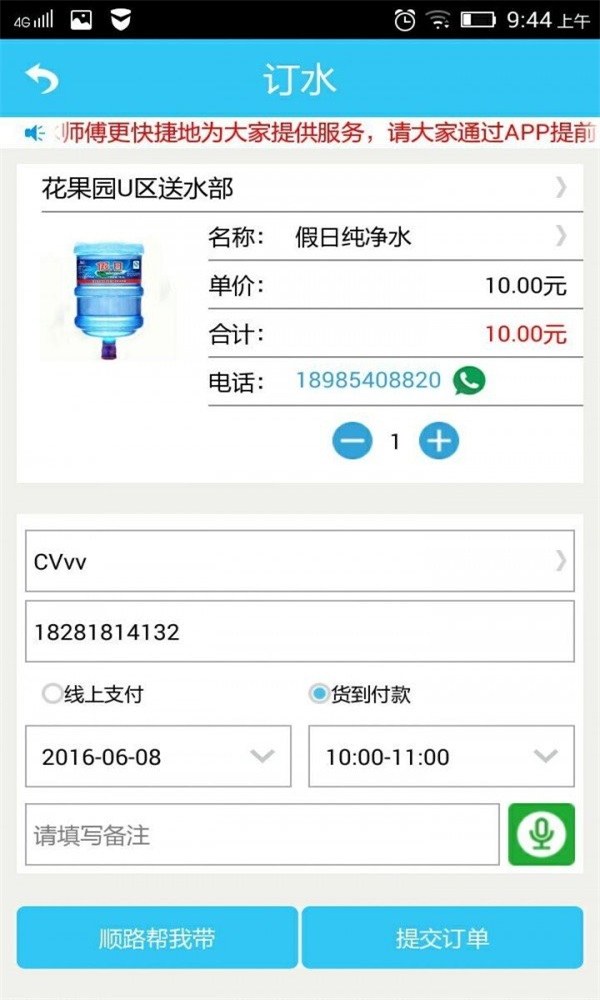Viewport: 600px width, 1000px height.
Task: Edit the contact phone number field
Action: pyautogui.click(x=300, y=632)
